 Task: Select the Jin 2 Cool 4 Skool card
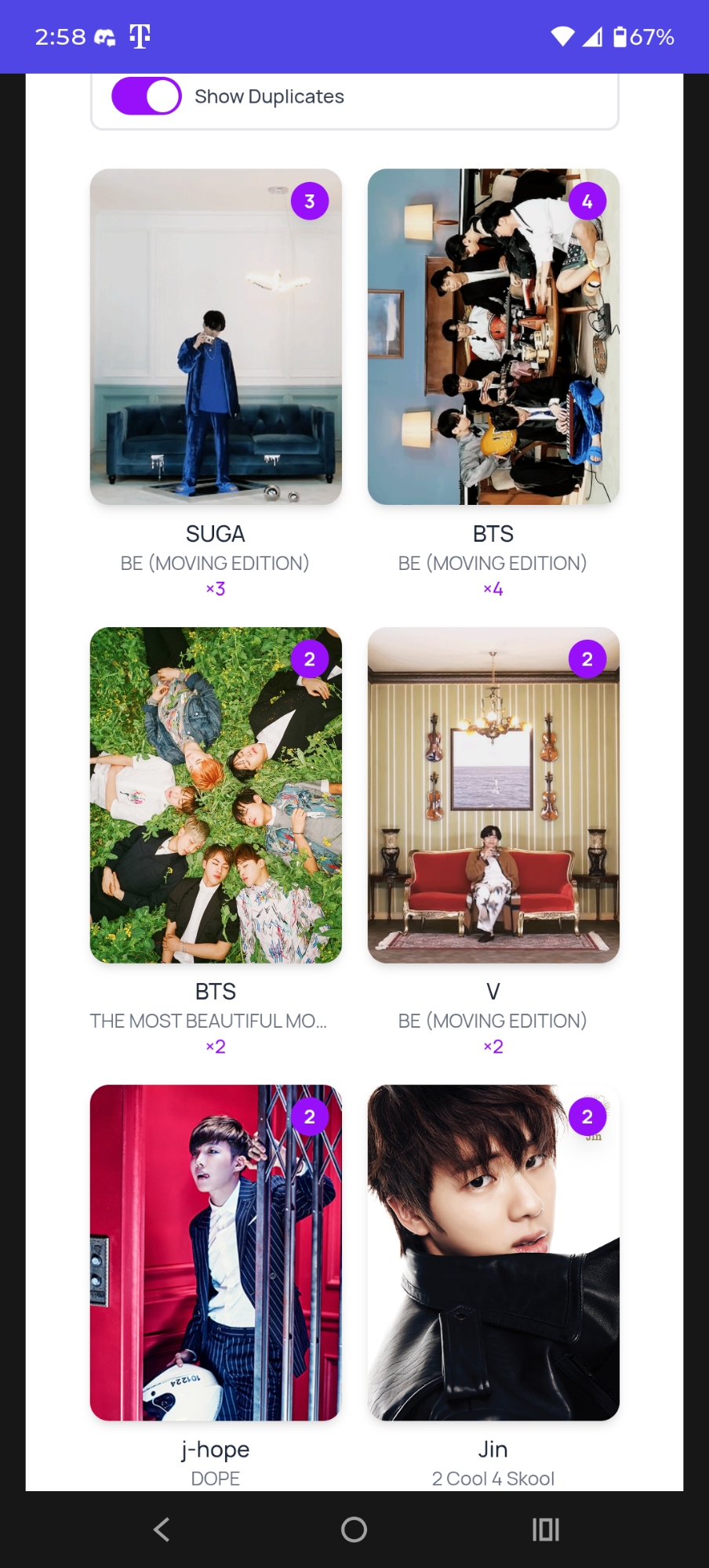click(x=493, y=1252)
